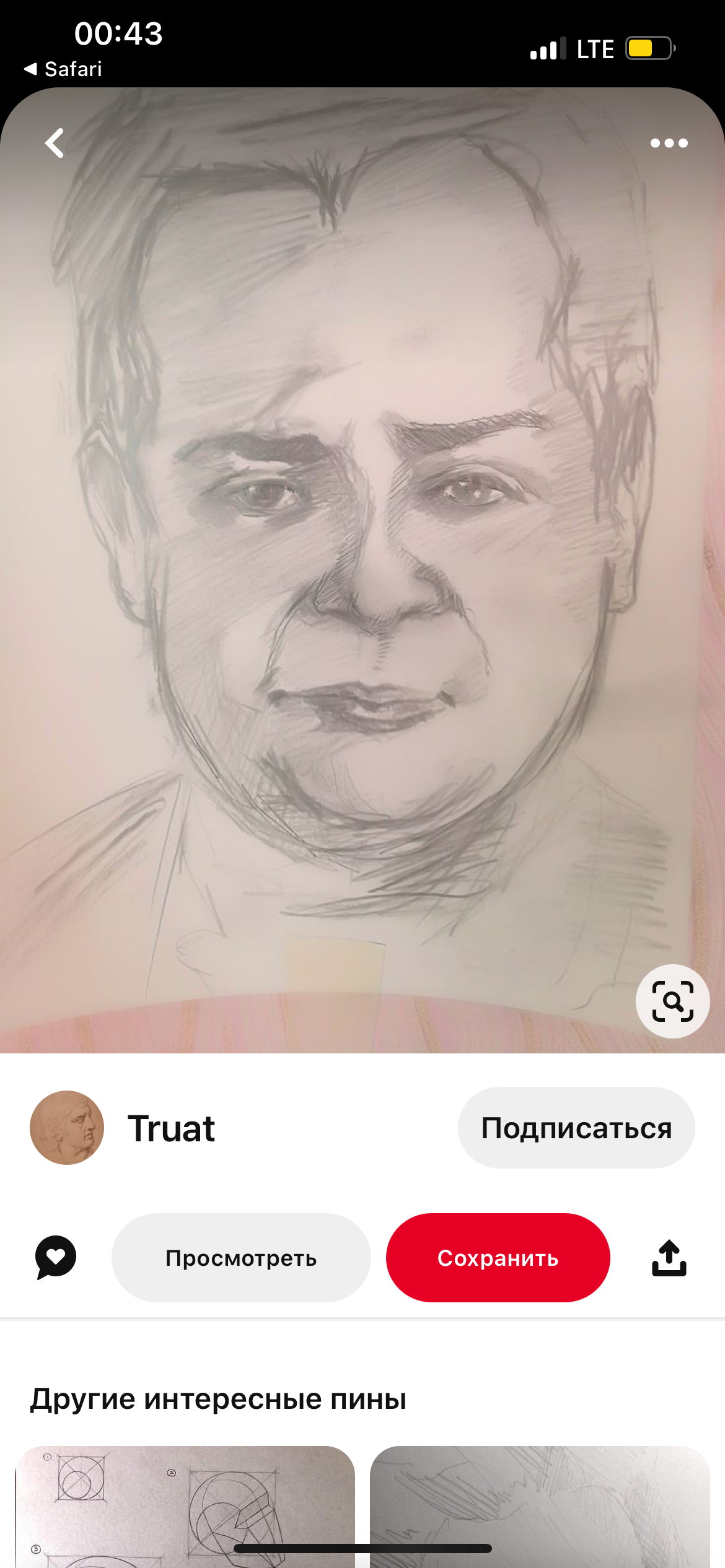Open the shaded pencil sketch pin

point(540,1507)
